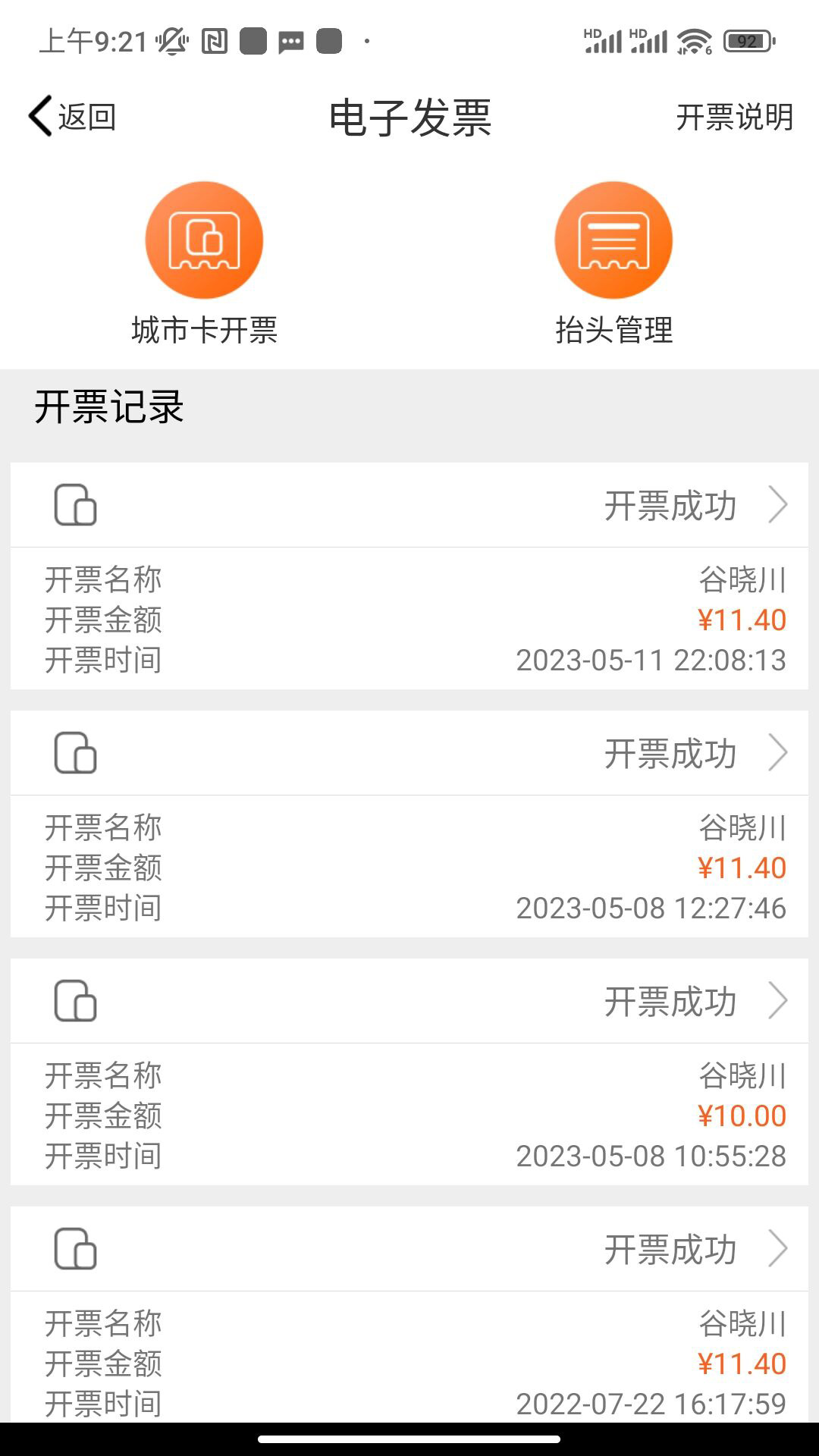Expand details of the 2023-05-11 invoice record
This screenshot has height=1456, width=819.
pos(778,505)
